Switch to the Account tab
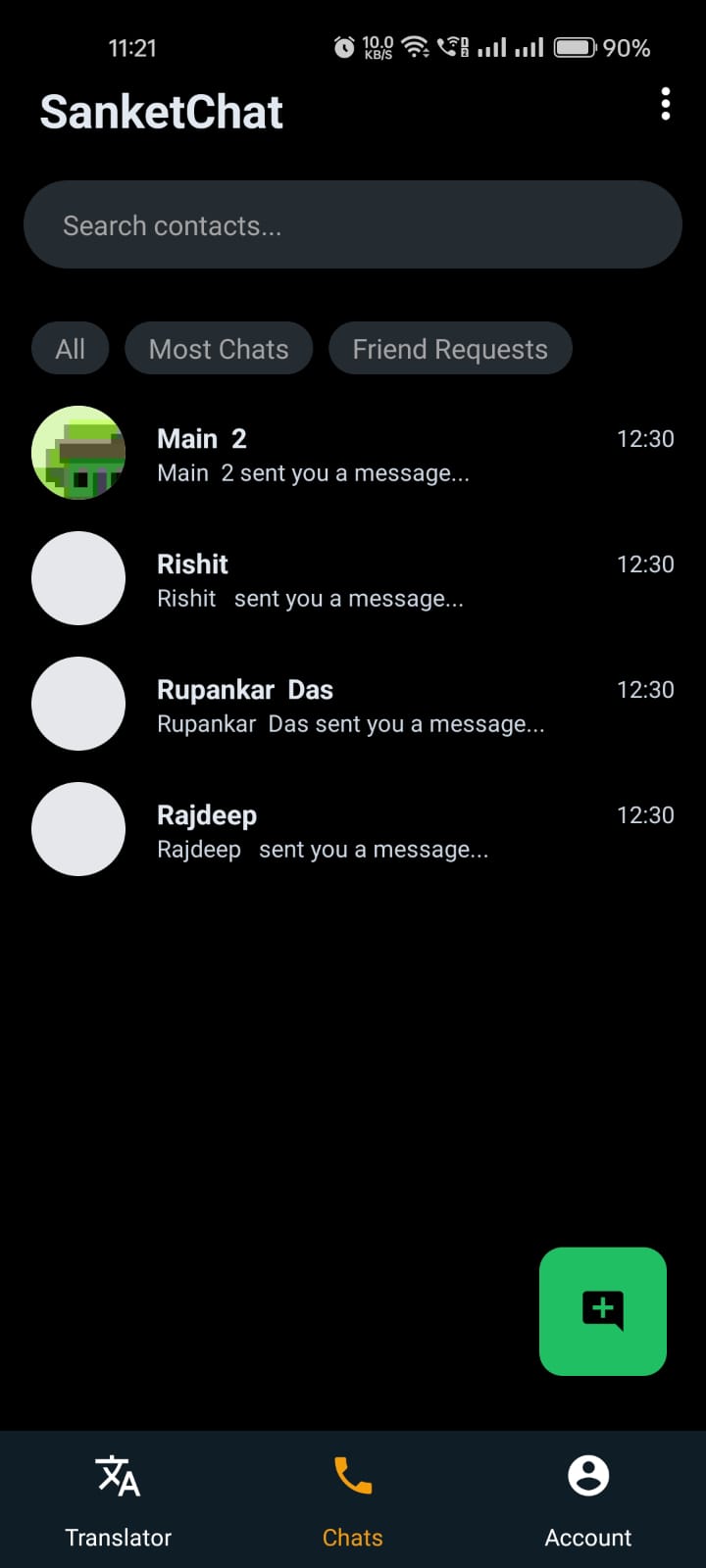This screenshot has width=706, height=1568. click(x=587, y=1494)
